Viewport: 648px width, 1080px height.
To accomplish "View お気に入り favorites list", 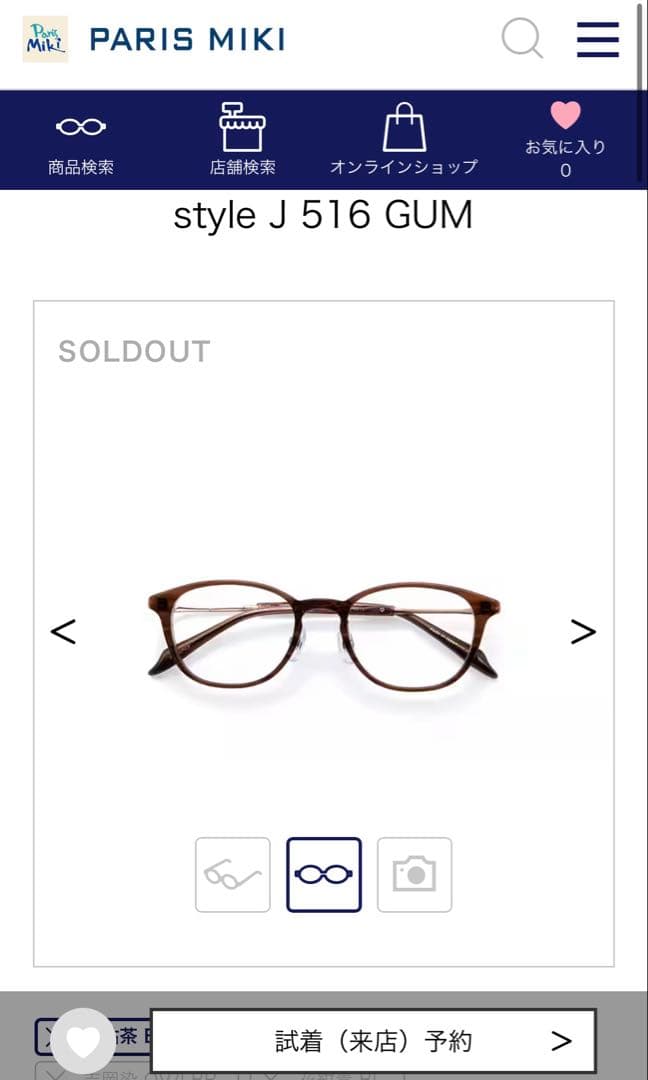I will [x=565, y=140].
